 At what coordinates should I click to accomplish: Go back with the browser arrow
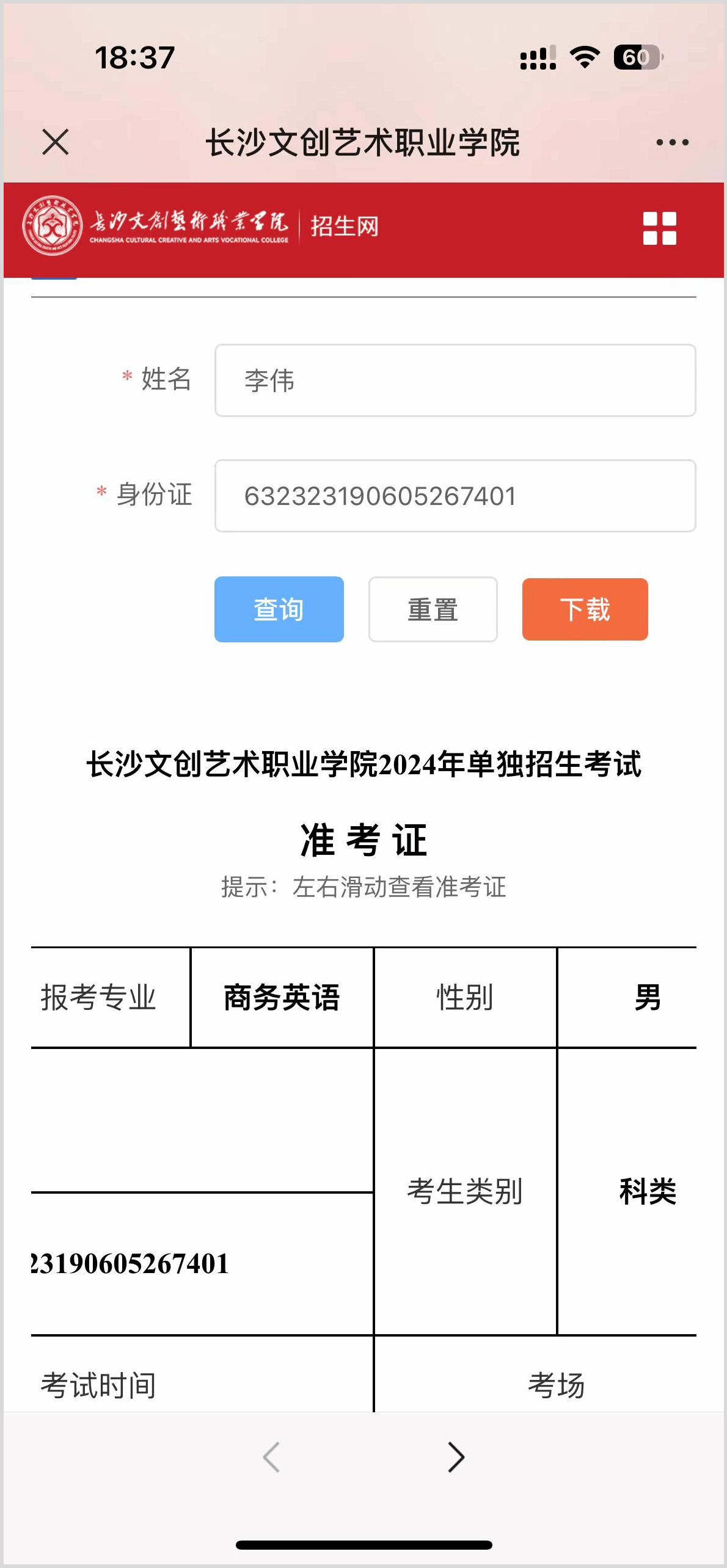coord(271,1457)
